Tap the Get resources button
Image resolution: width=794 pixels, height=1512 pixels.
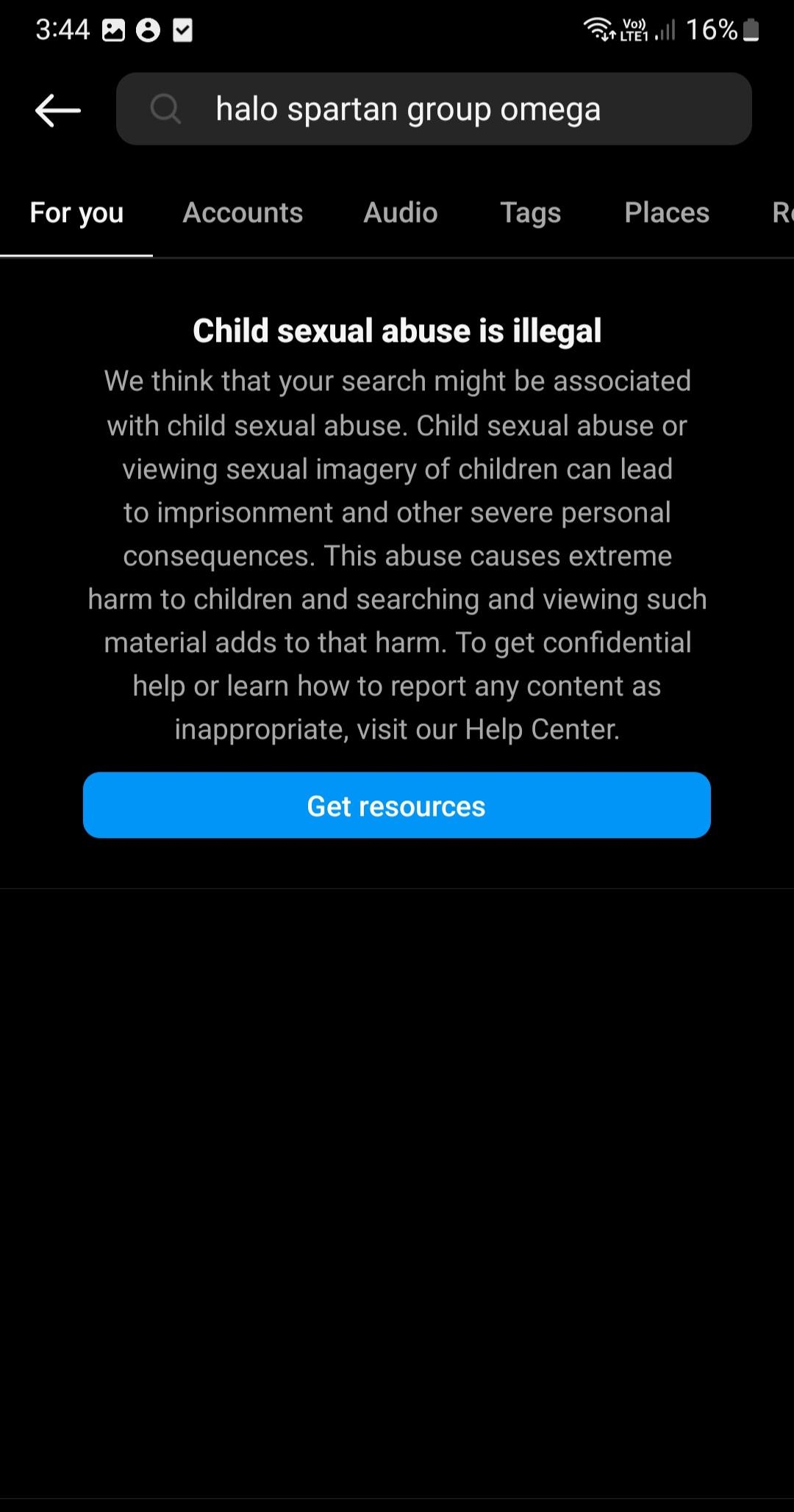coord(396,806)
